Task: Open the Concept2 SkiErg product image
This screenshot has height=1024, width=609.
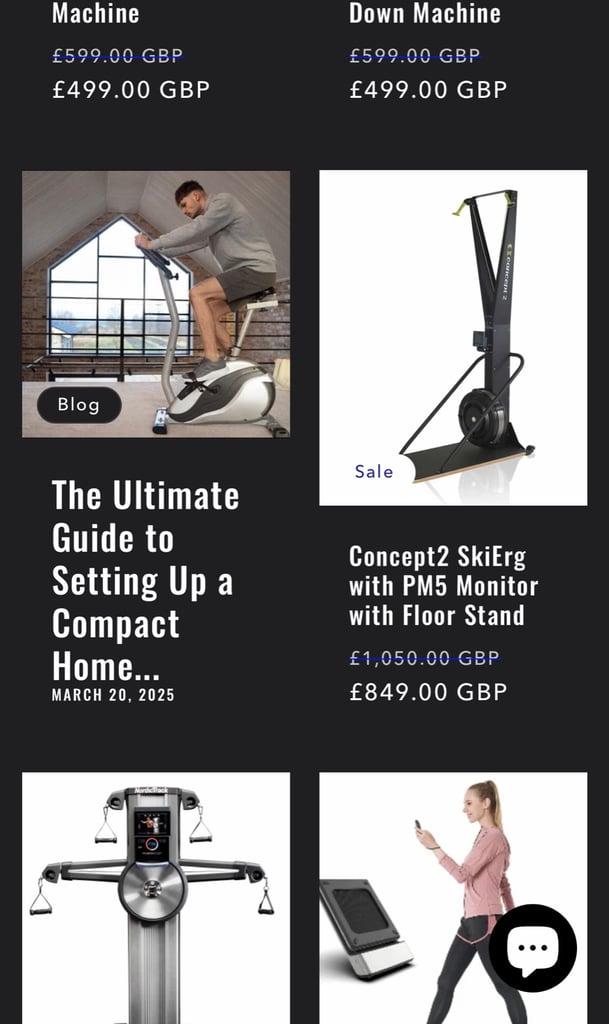Action: coord(453,338)
